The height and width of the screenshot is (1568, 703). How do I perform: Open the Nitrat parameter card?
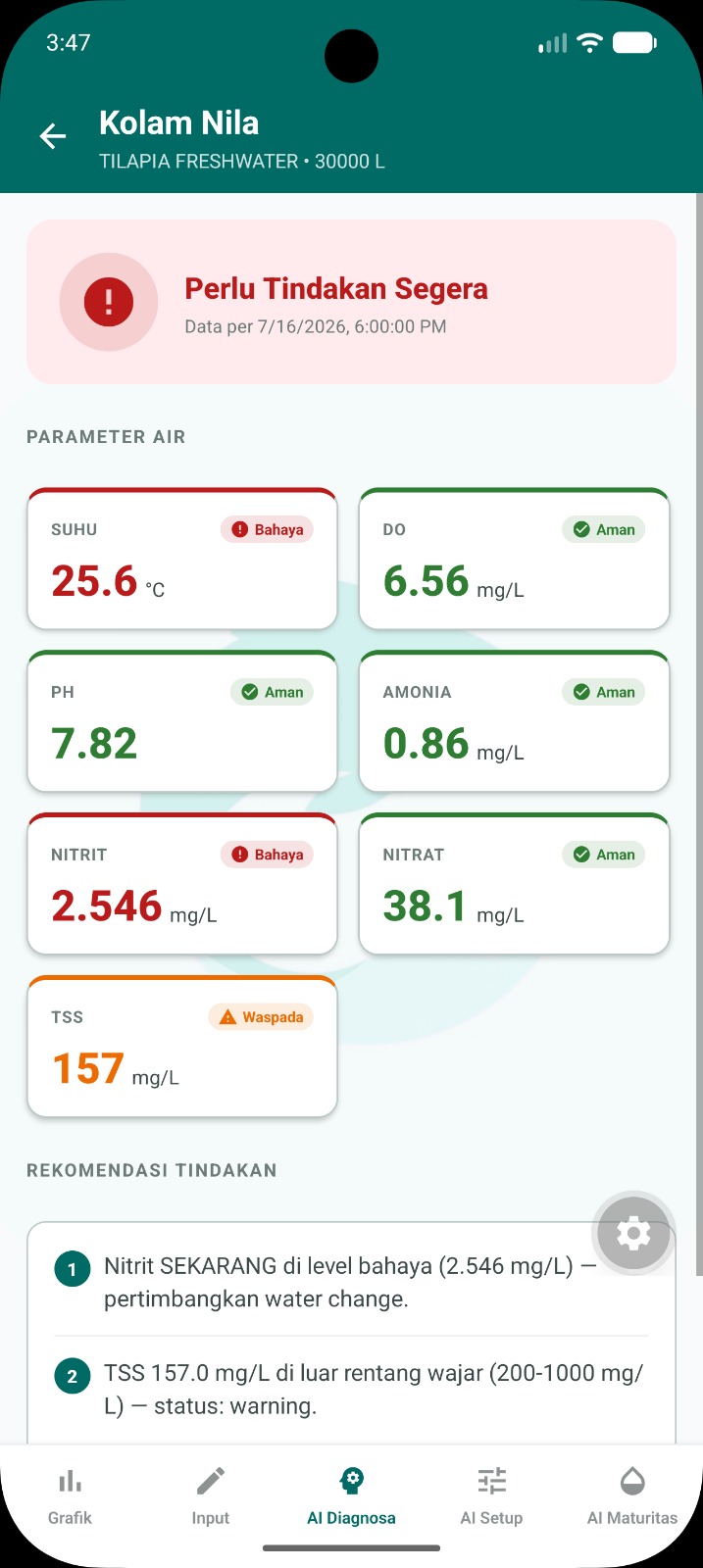pyautogui.click(x=515, y=884)
